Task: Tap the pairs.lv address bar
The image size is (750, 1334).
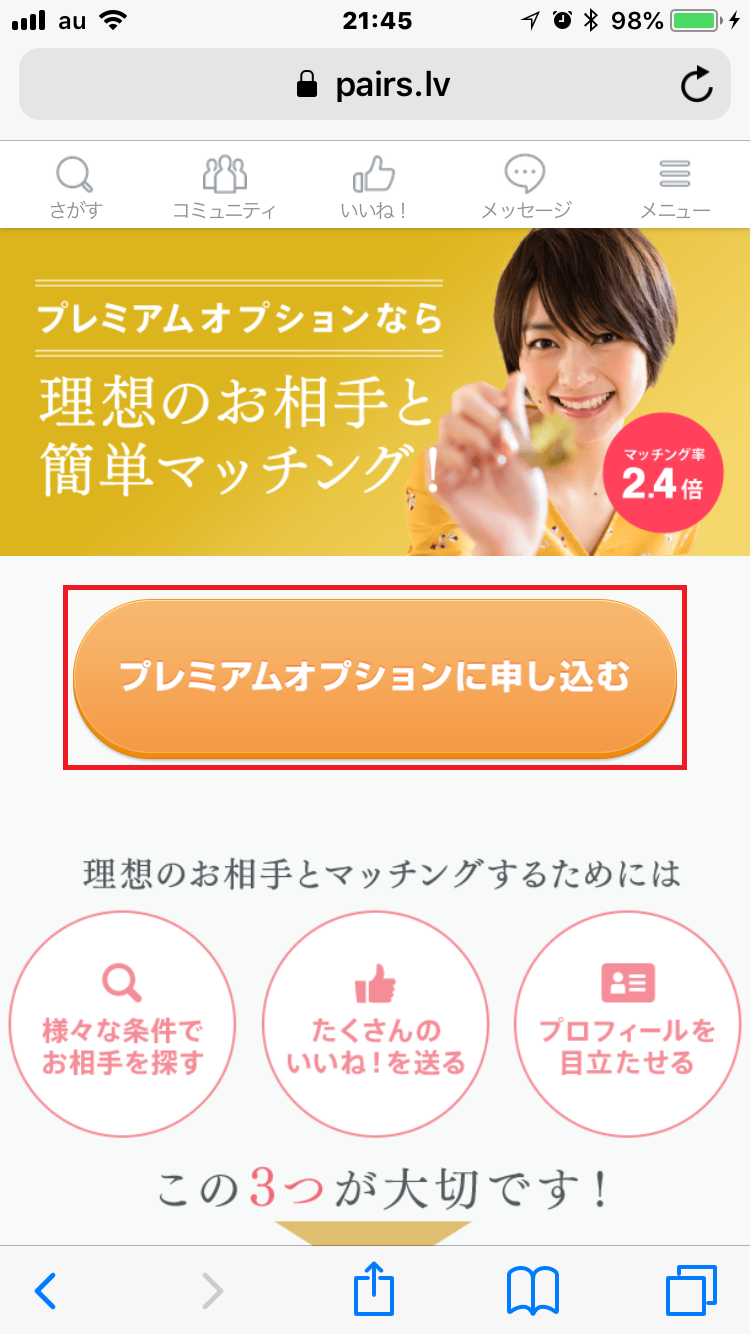Action: pyautogui.click(x=375, y=85)
